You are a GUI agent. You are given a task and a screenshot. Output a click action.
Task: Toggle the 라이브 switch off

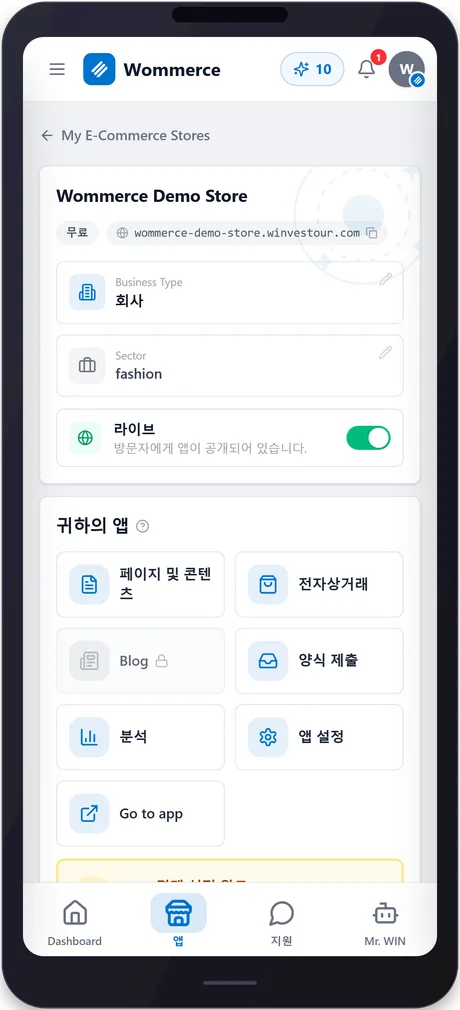(x=369, y=438)
